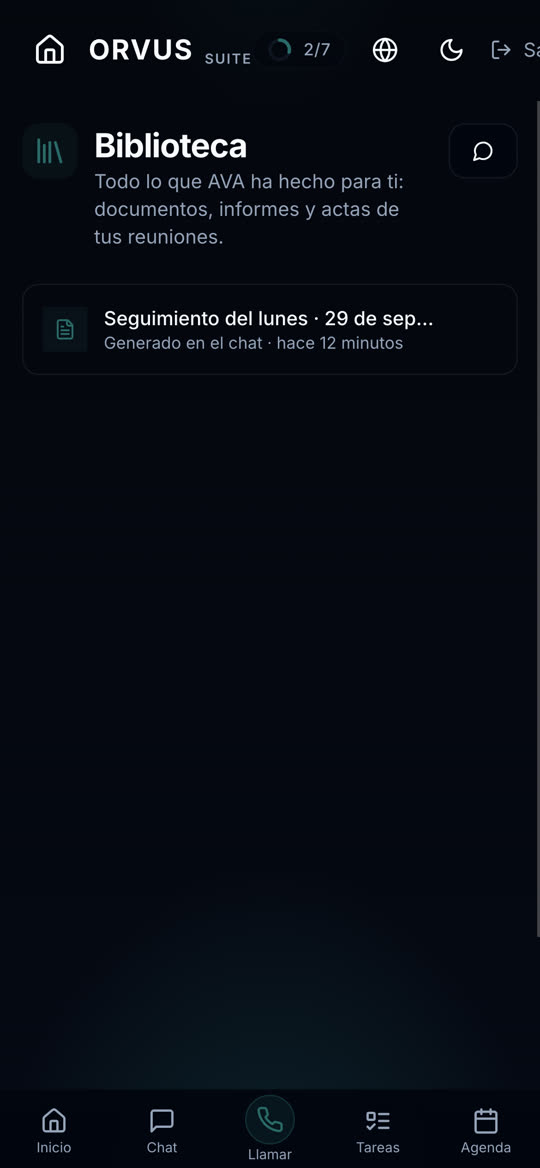This screenshot has height=1168, width=540.
Task: Open the Tareas tab
Action: [378, 1130]
